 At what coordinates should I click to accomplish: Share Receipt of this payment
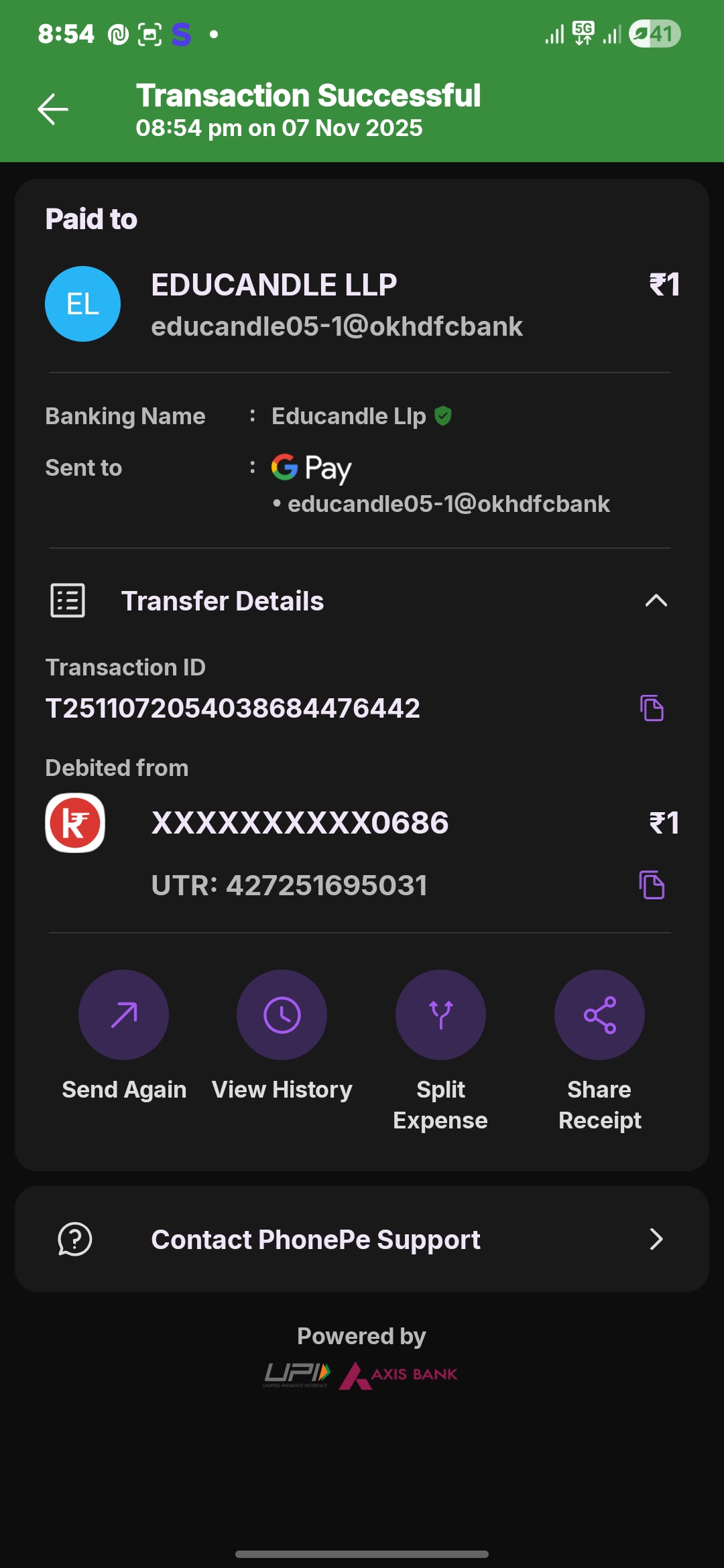[x=599, y=1015]
